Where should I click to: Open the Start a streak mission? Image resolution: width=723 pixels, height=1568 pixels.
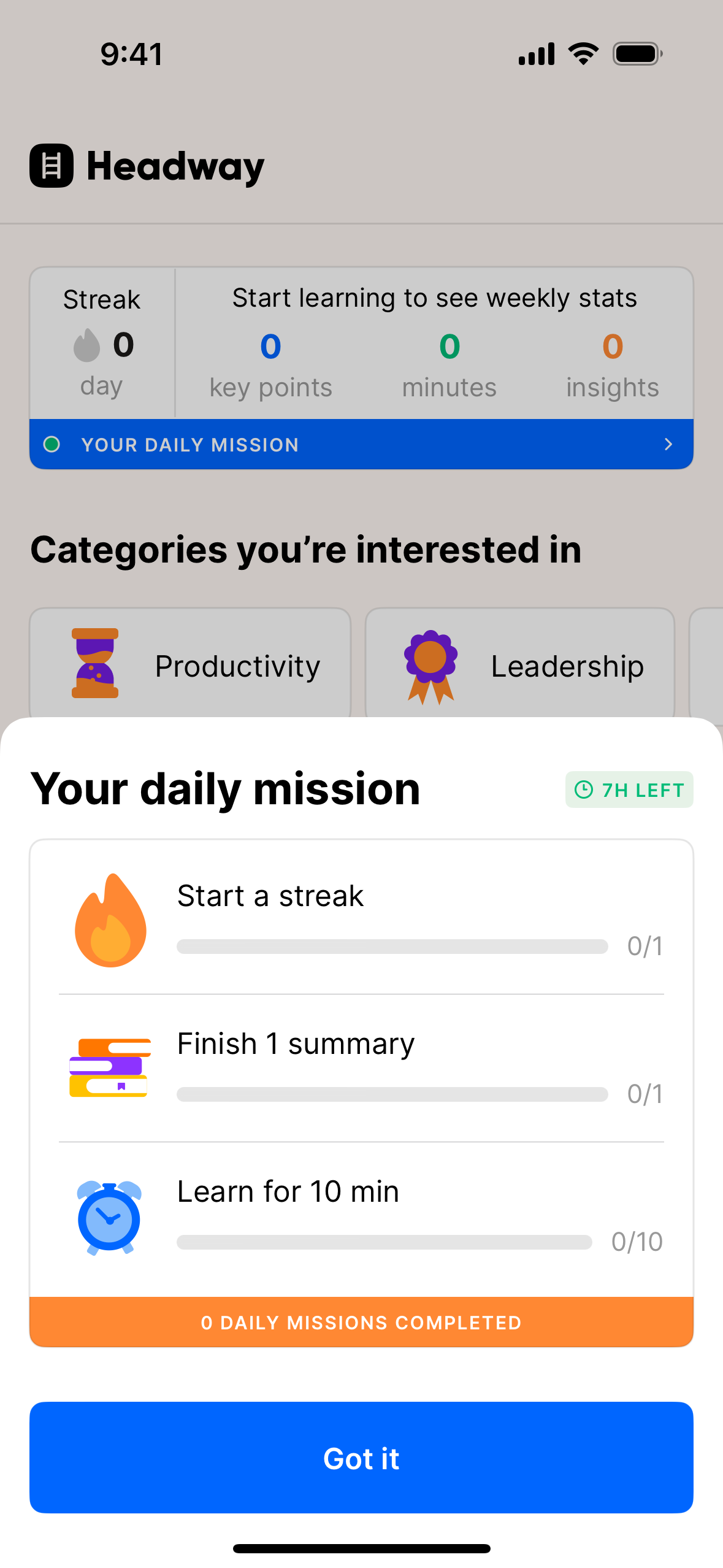[x=361, y=918]
